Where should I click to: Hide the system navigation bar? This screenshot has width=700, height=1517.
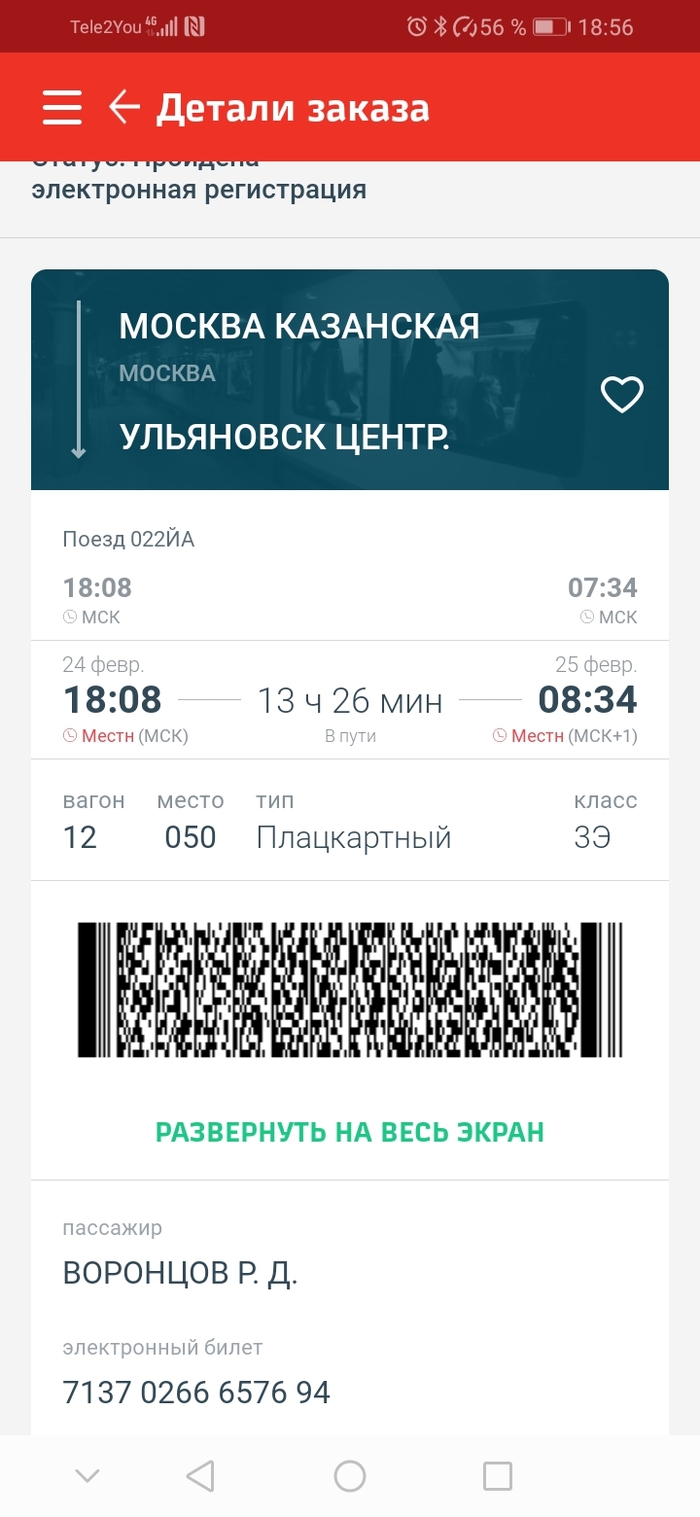(88, 1476)
